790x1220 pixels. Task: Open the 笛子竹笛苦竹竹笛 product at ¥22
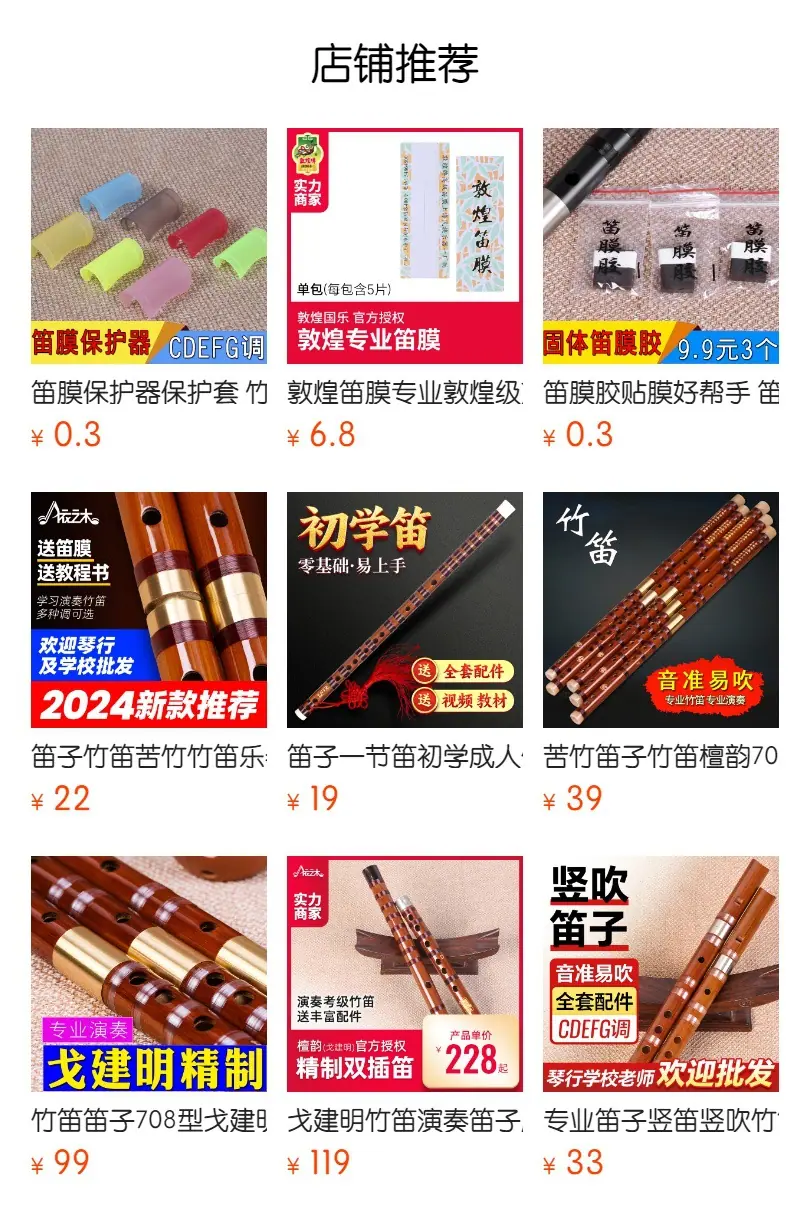pyautogui.click(x=149, y=654)
